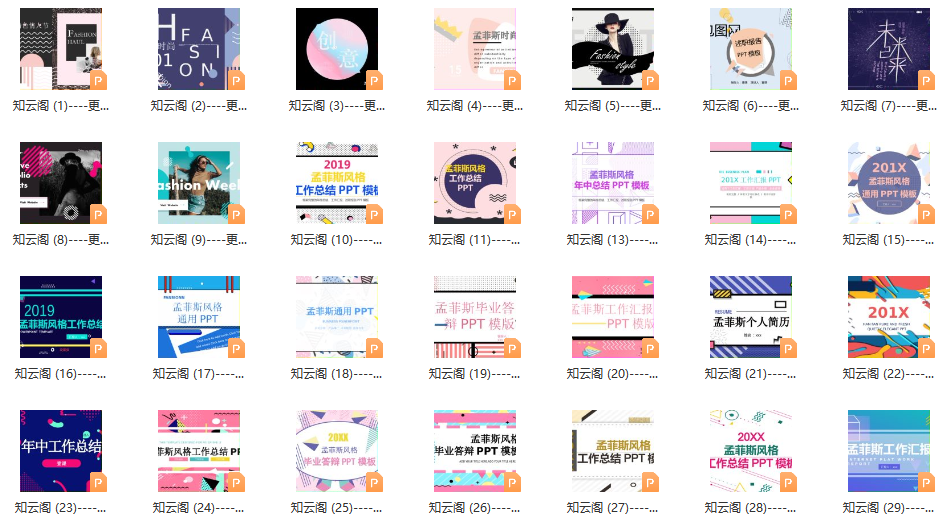Open file 知云阁 (18)
Screen dimensions: 952x525
coord(337,317)
